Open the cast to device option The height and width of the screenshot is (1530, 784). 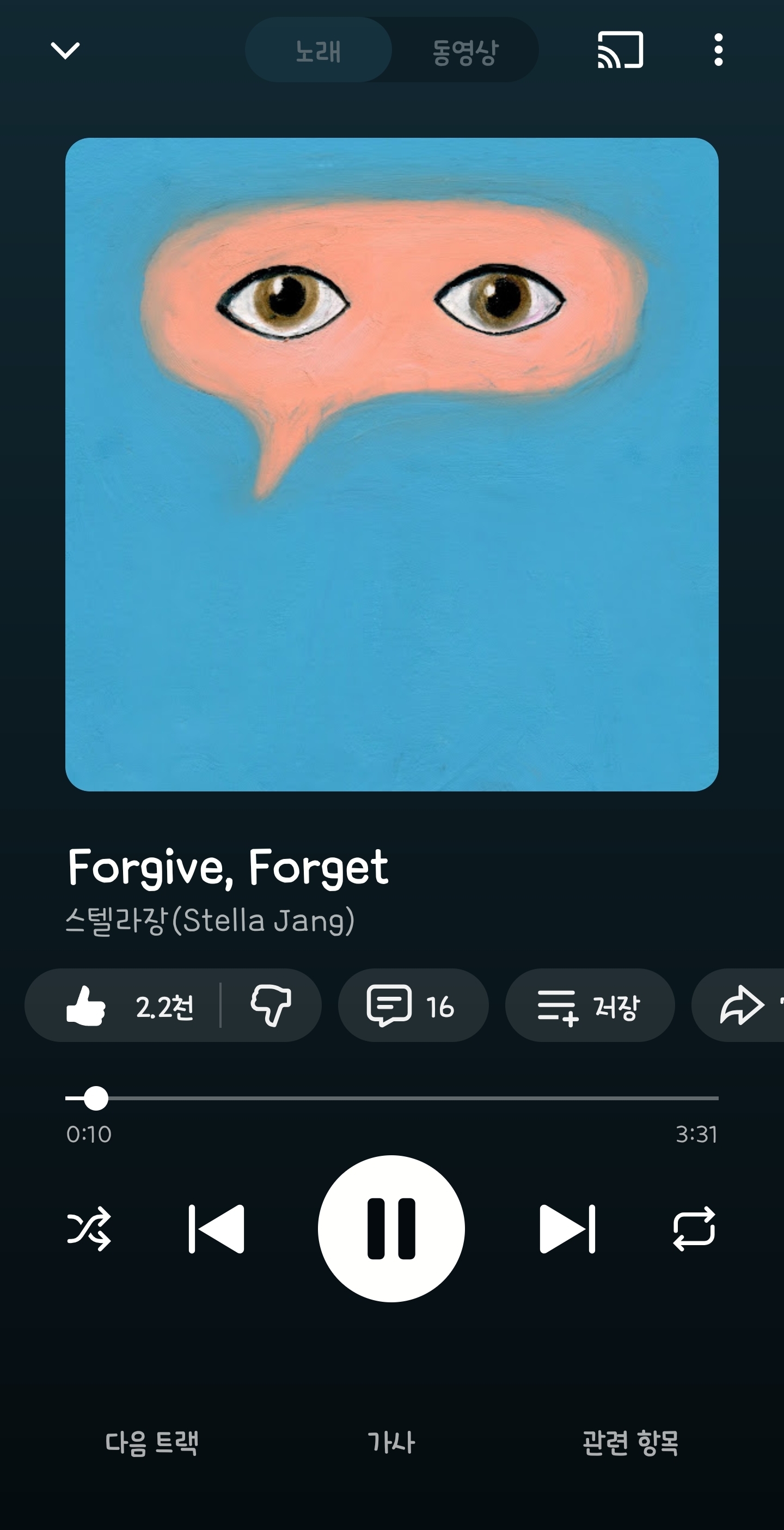620,50
